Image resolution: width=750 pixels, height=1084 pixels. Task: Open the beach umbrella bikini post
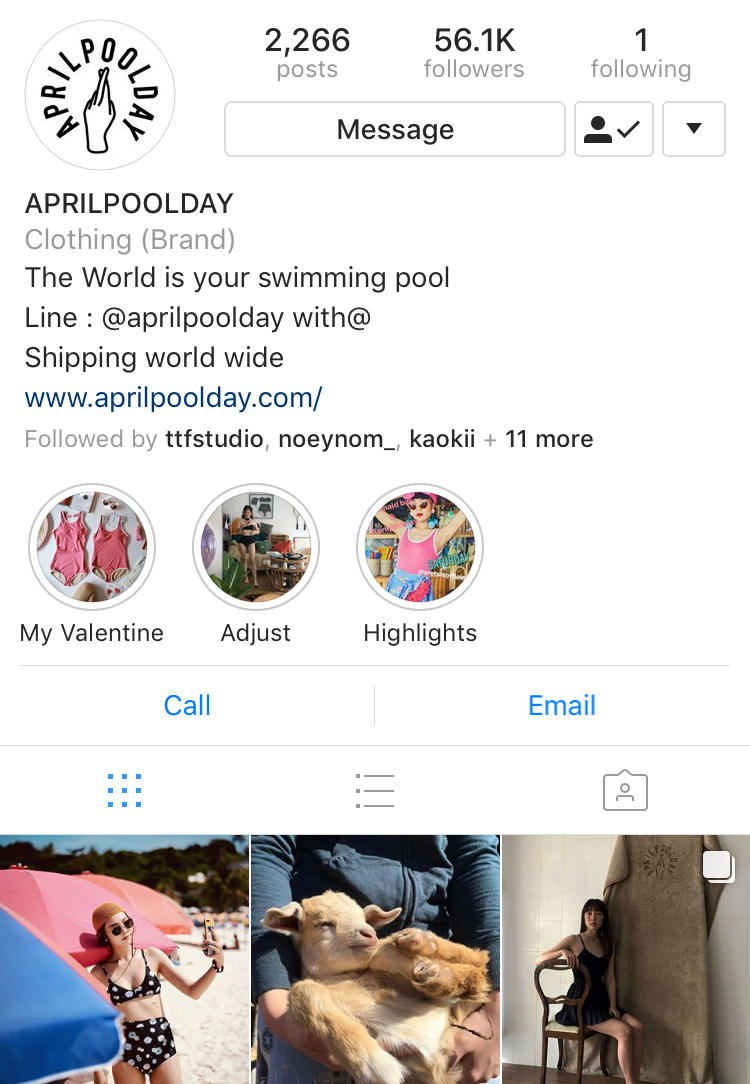pos(124,960)
